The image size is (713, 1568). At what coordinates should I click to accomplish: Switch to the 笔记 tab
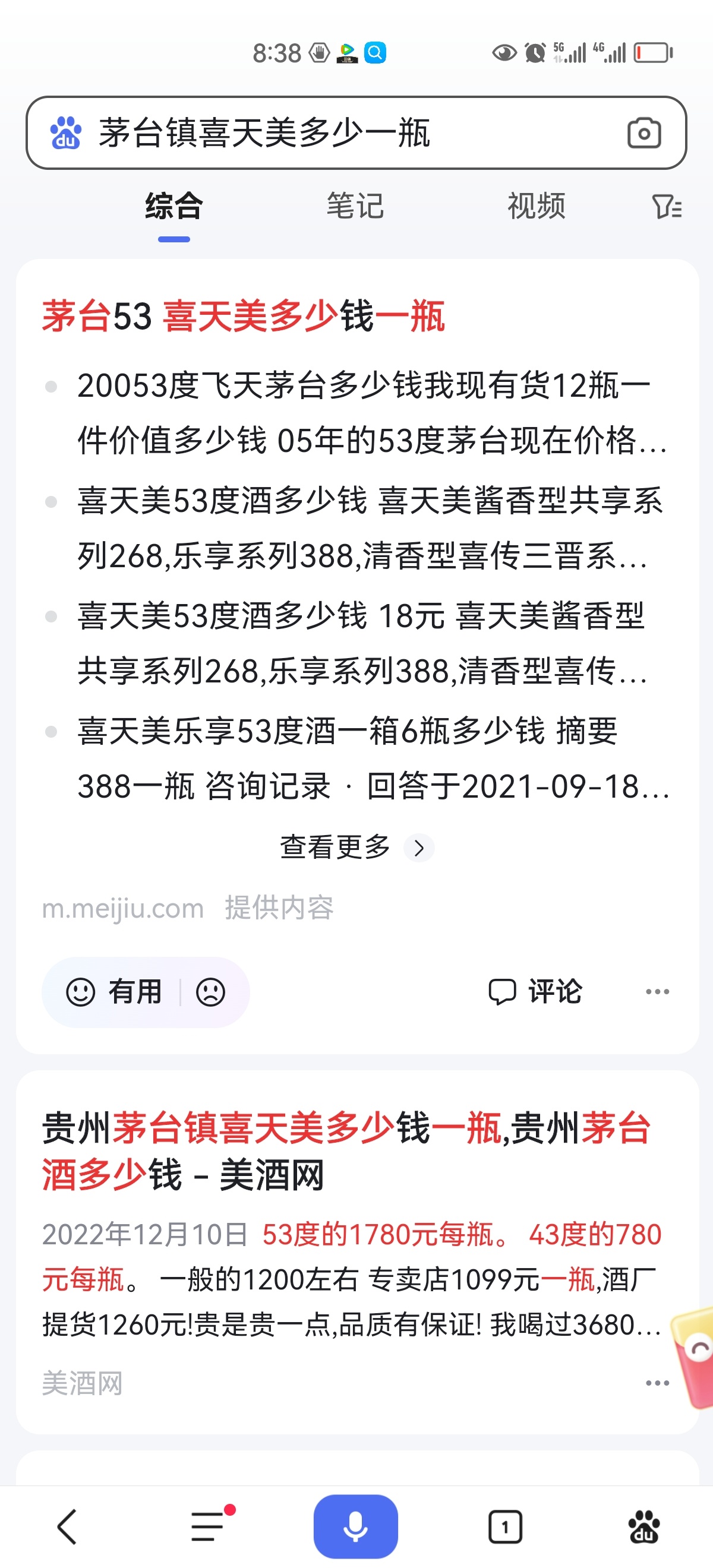355,206
